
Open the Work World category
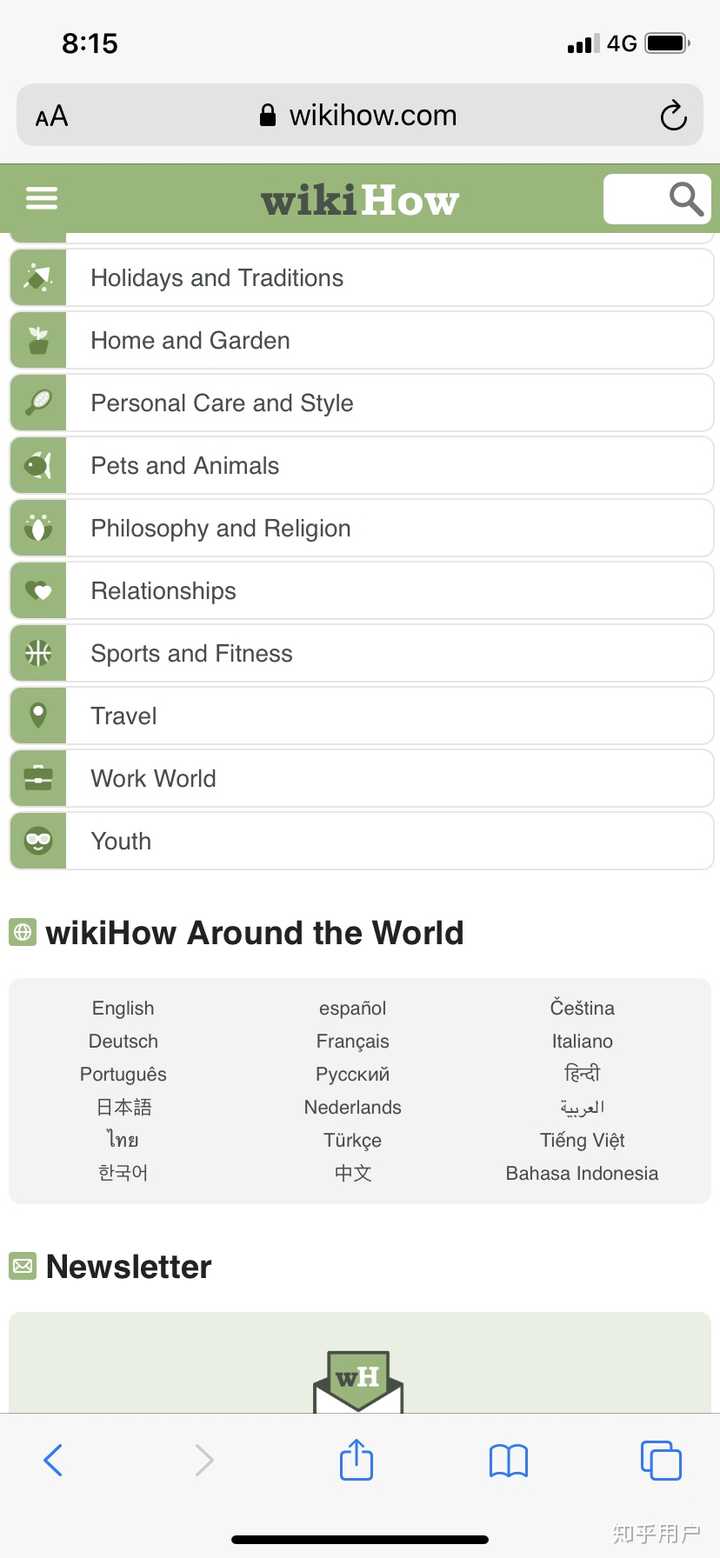tap(362, 778)
